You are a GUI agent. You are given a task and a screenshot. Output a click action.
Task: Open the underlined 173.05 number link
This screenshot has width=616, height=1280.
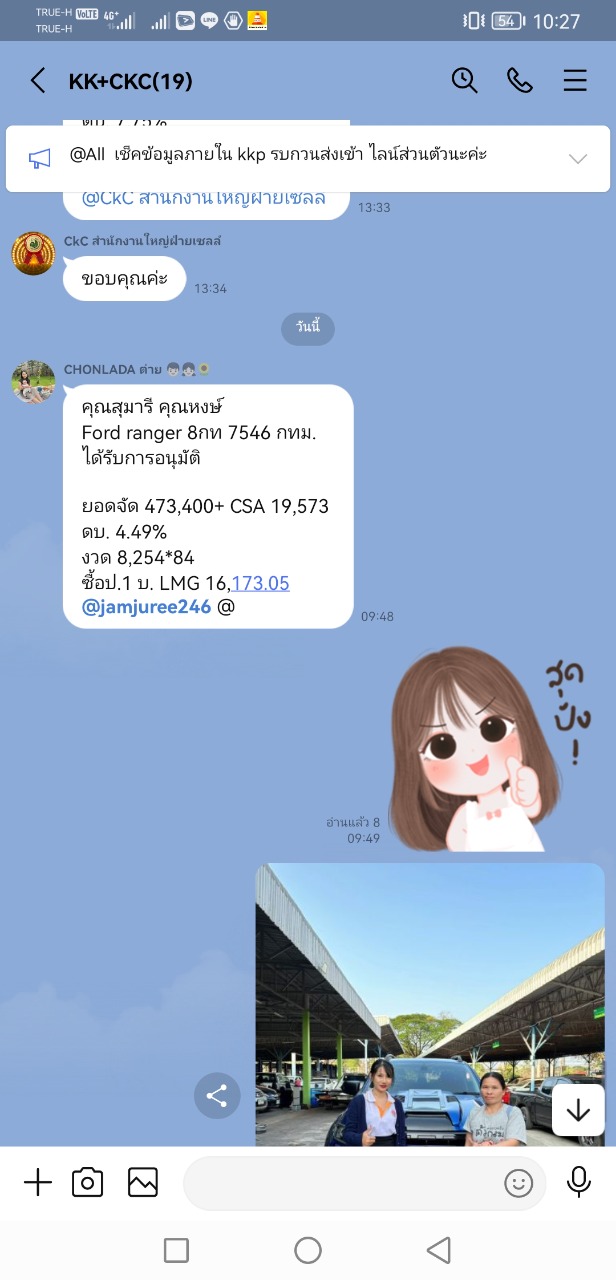click(x=260, y=583)
